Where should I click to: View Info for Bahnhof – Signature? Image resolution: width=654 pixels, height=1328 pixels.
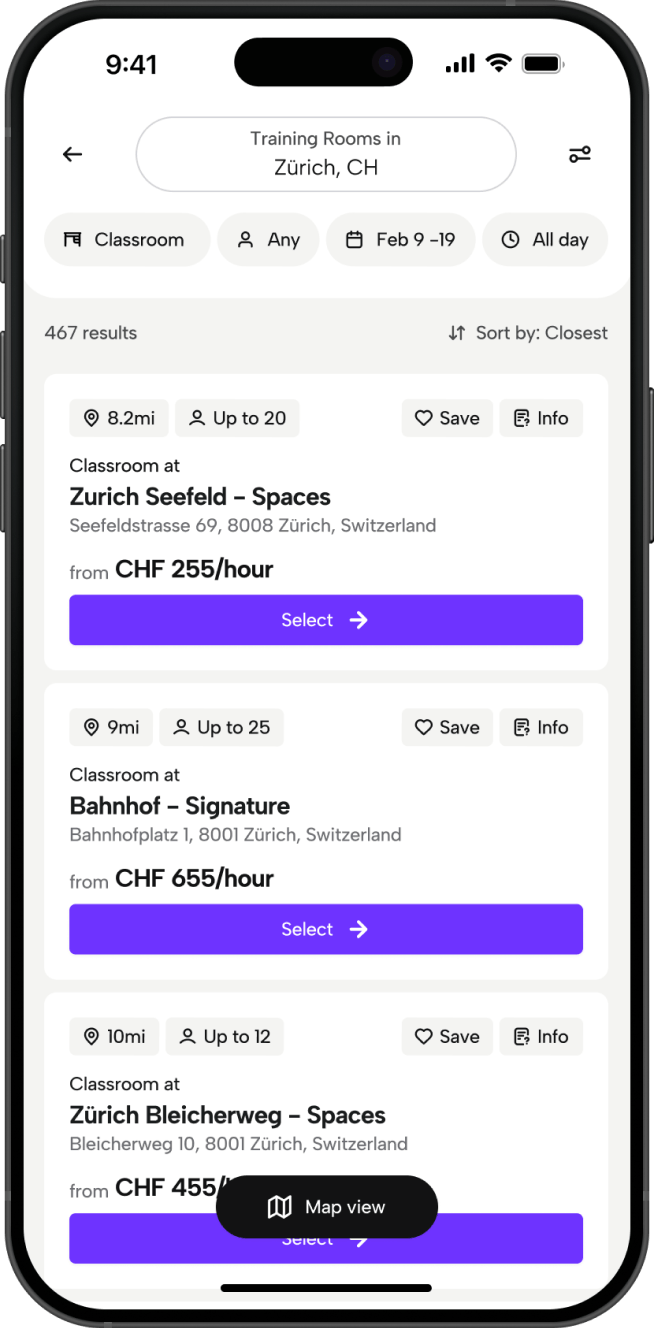[x=540, y=727]
